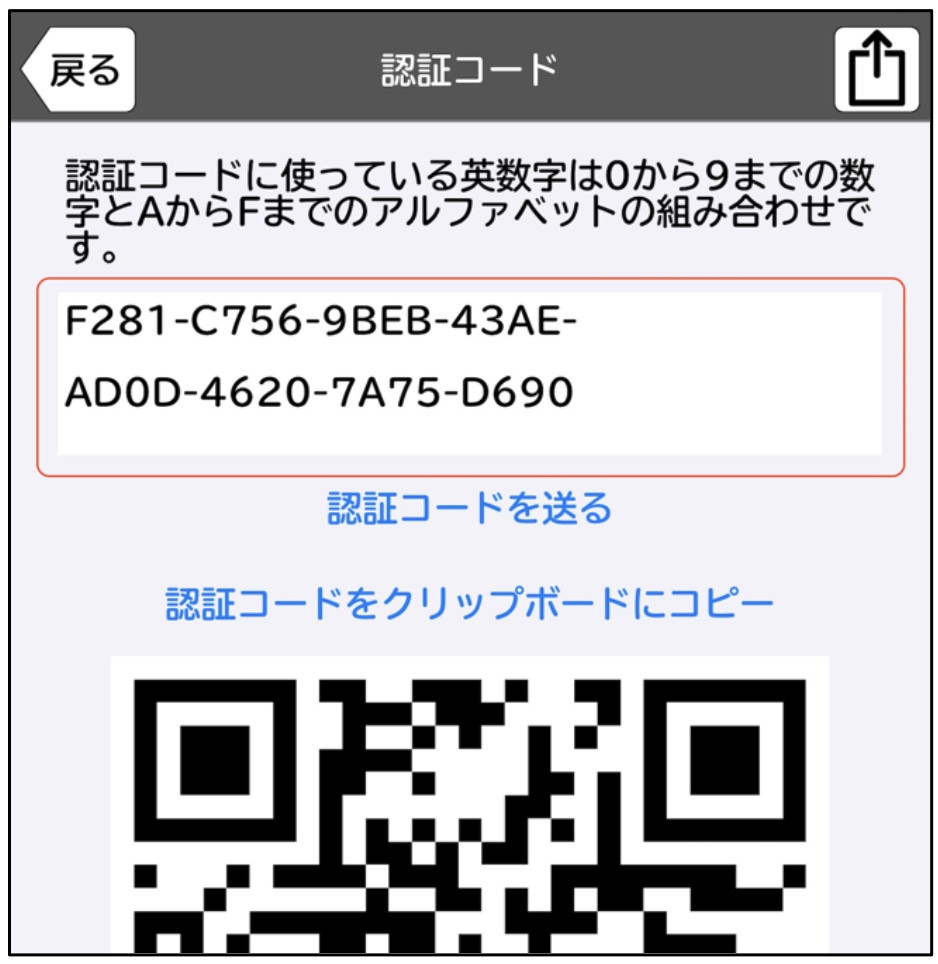Go back using the 戻る button
The width and height of the screenshot is (938, 964).
[79, 70]
